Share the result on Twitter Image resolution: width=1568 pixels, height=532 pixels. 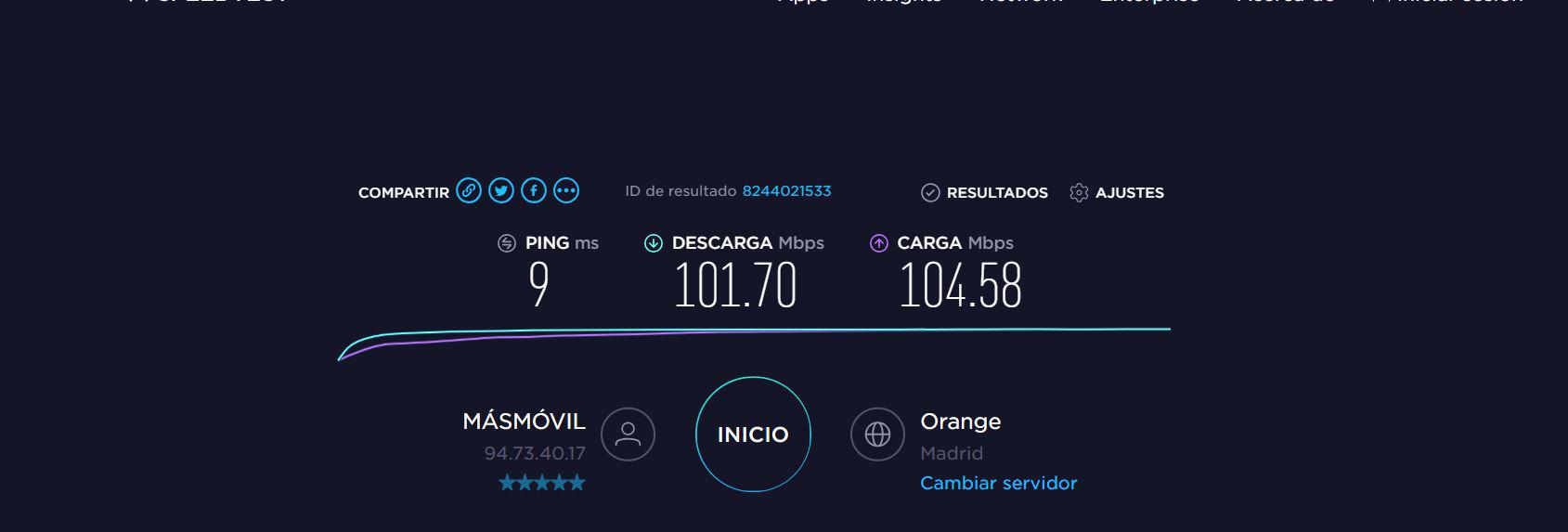coord(501,191)
